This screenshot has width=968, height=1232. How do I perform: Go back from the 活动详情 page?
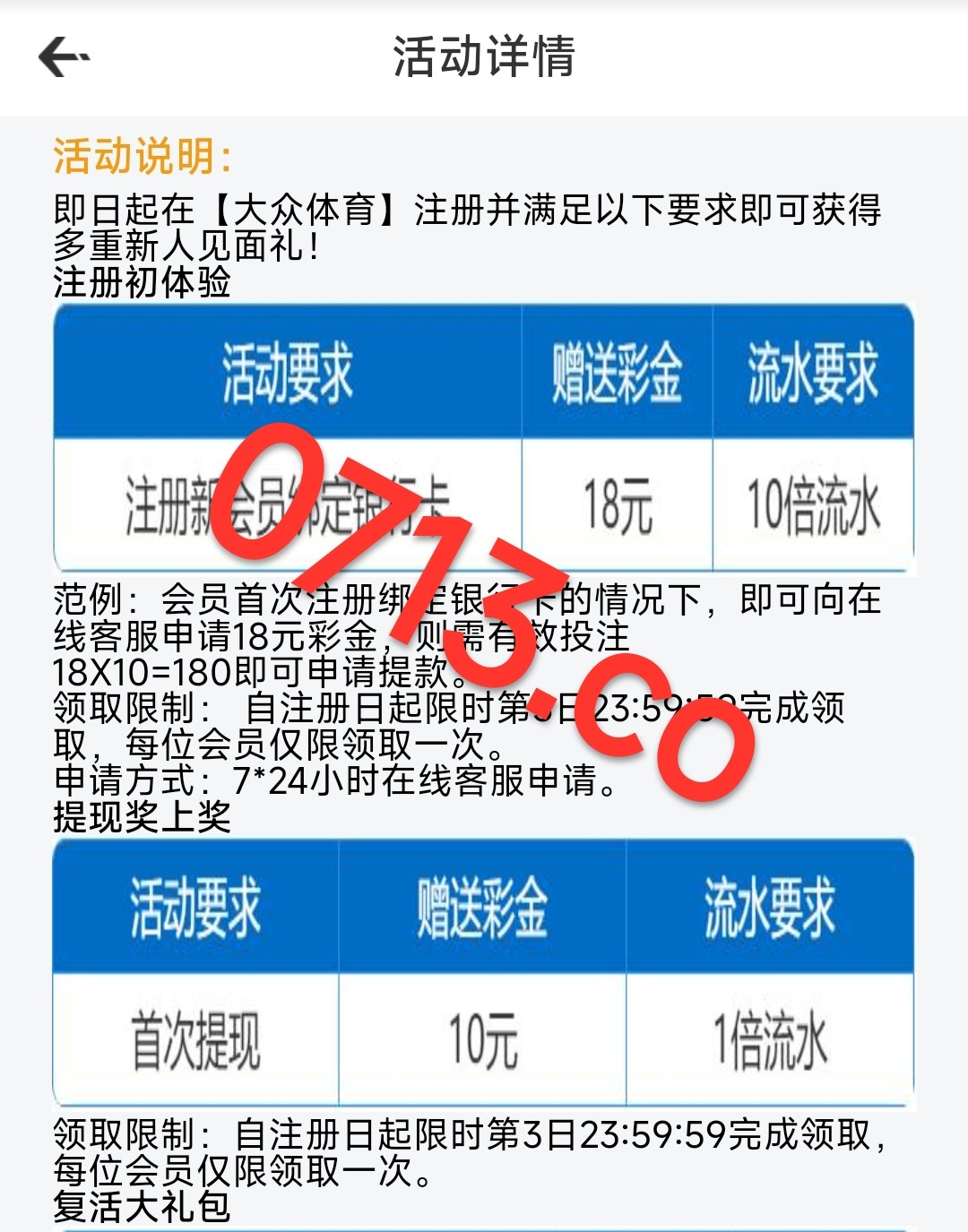[x=63, y=57]
